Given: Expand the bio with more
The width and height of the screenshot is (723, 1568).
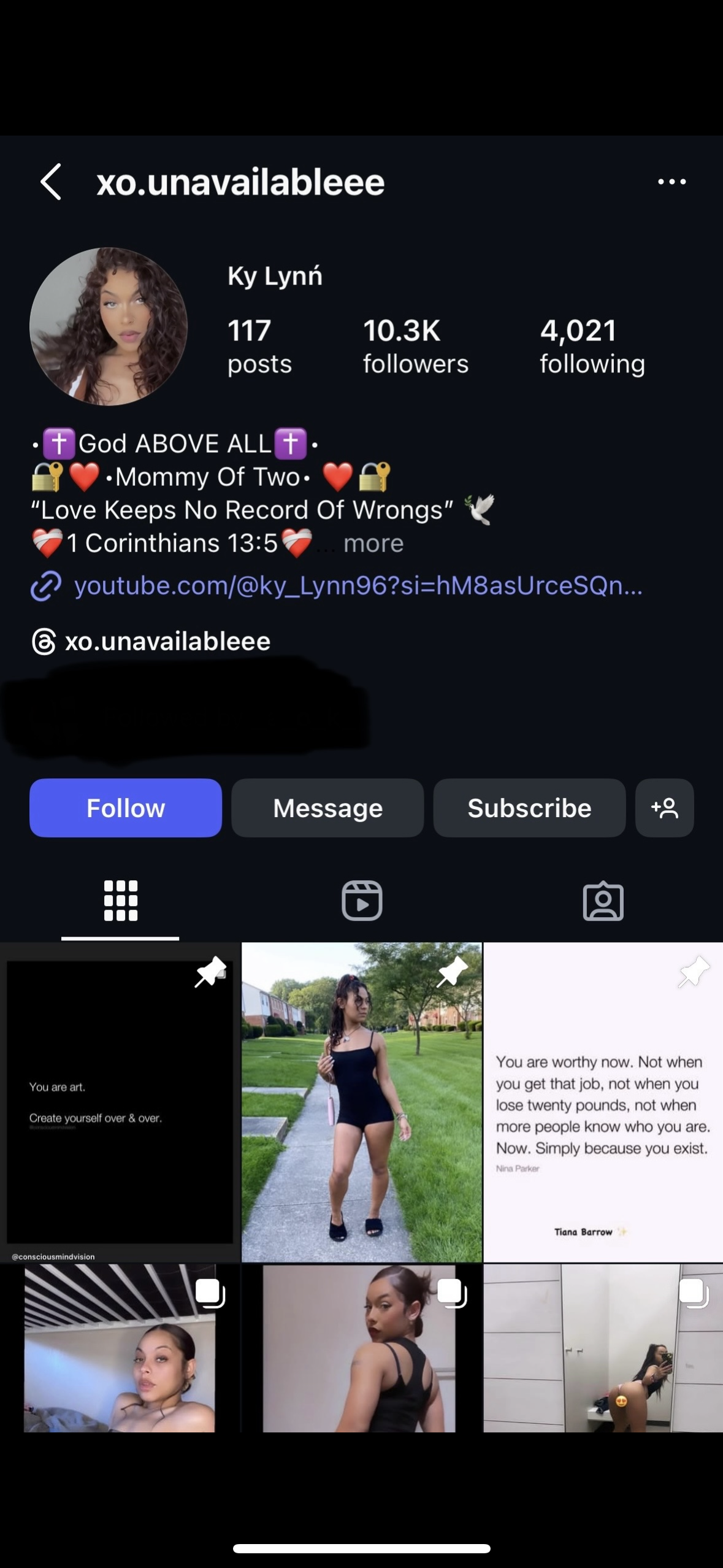Looking at the screenshot, I should (373, 544).
